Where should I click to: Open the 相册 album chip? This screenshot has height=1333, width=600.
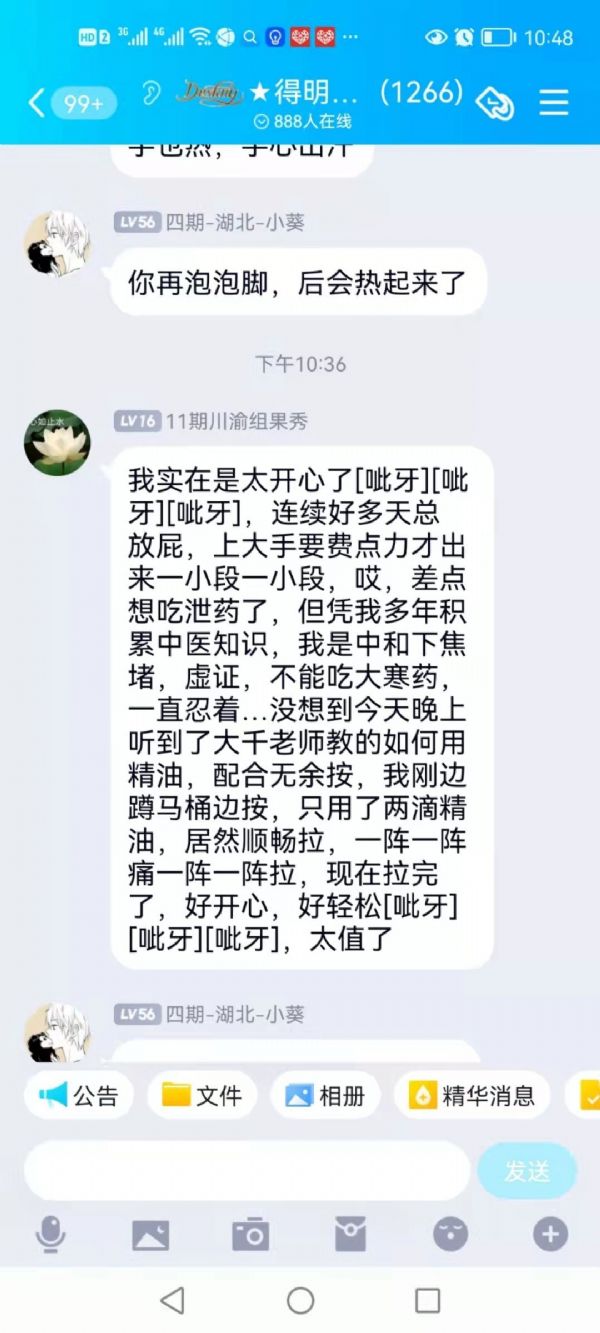point(325,1095)
